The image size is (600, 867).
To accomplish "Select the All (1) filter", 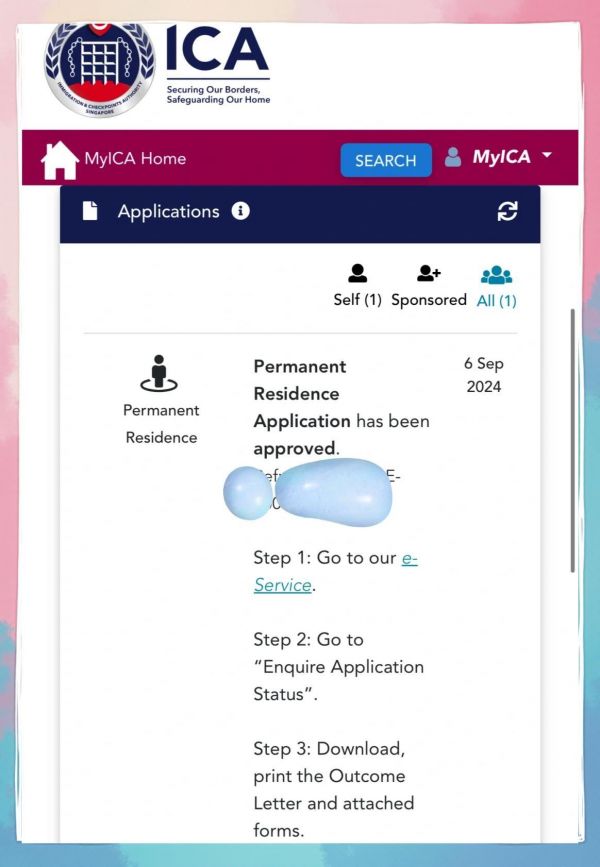I will 496,286.
